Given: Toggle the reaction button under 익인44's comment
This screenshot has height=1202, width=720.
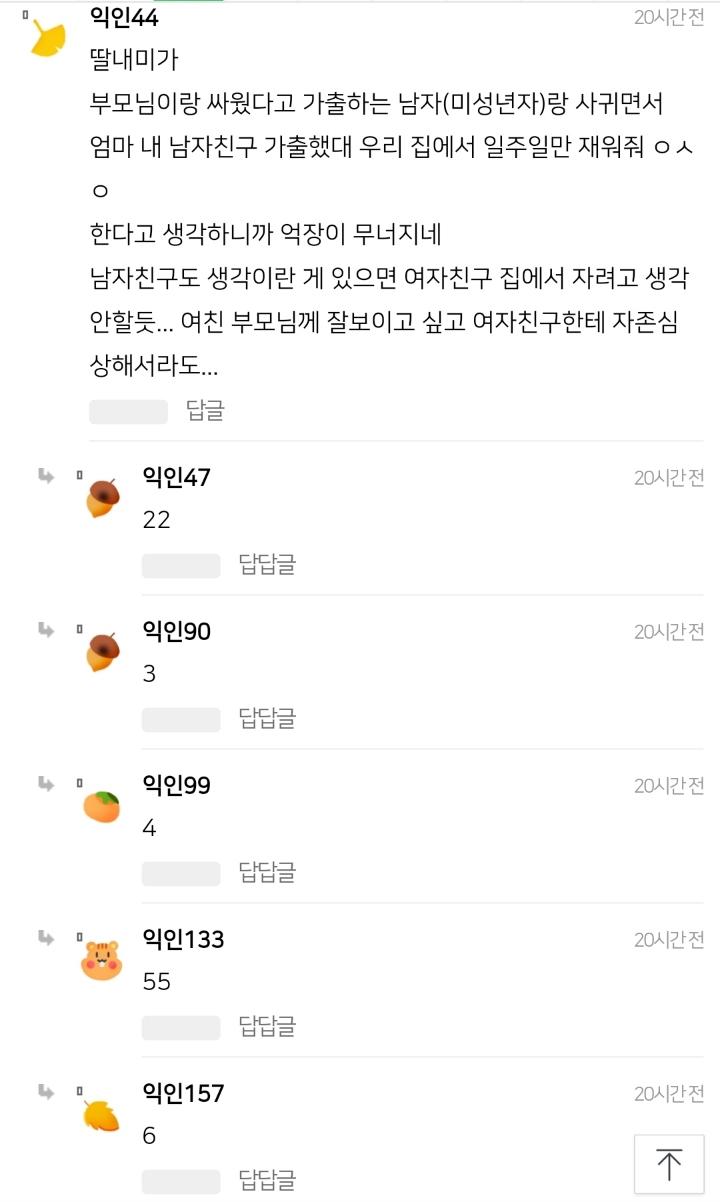Looking at the screenshot, I should coord(128,409).
